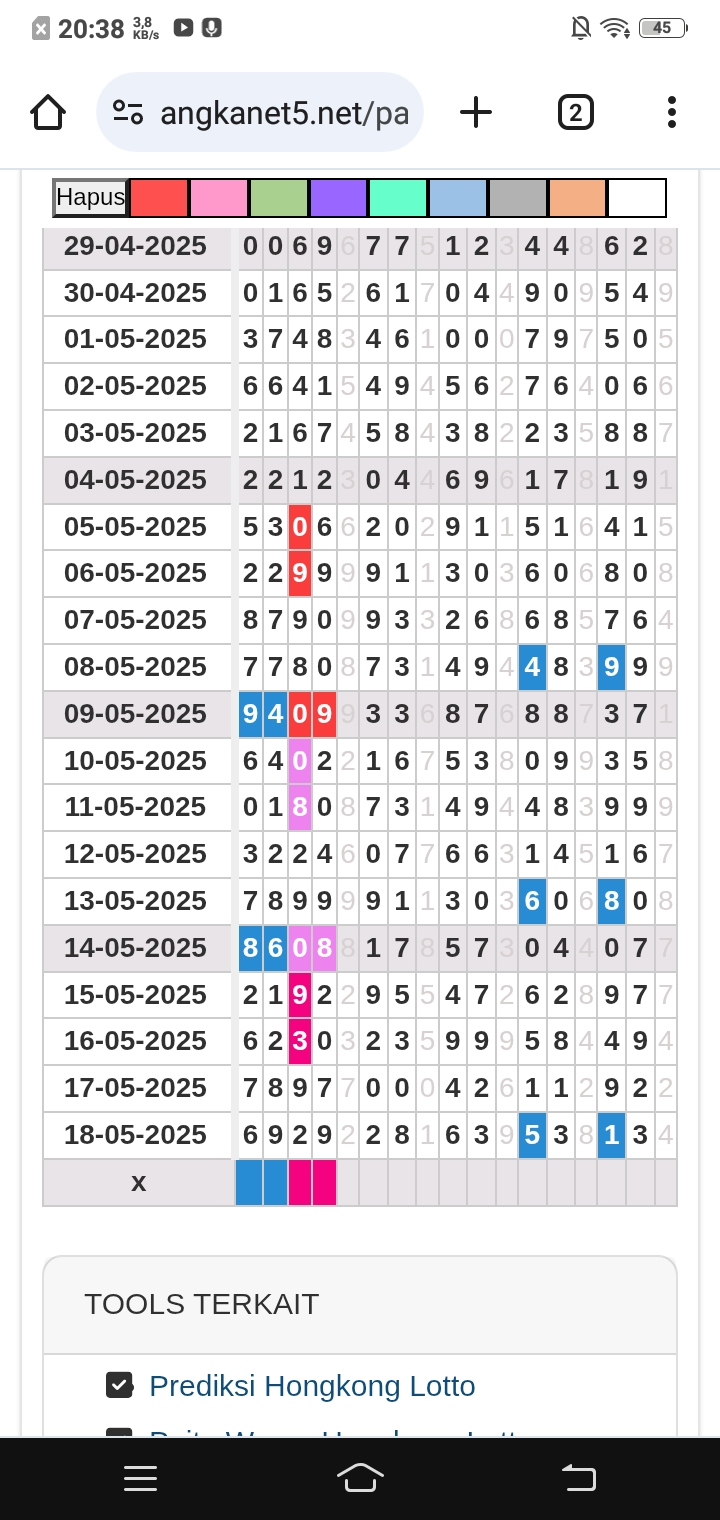Select the gray color swatch
This screenshot has width=720, height=1520.
point(518,198)
